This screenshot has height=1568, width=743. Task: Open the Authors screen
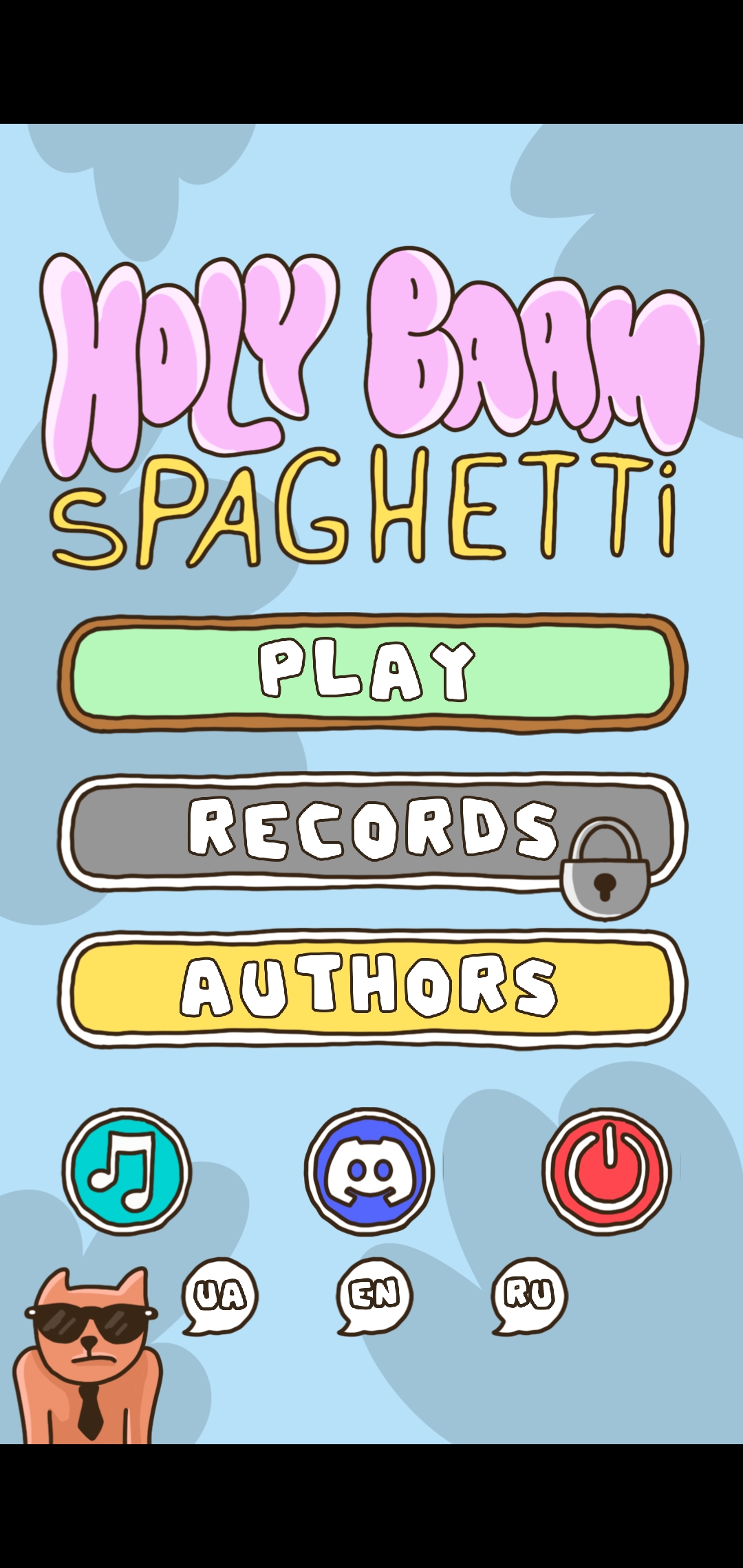click(371, 988)
